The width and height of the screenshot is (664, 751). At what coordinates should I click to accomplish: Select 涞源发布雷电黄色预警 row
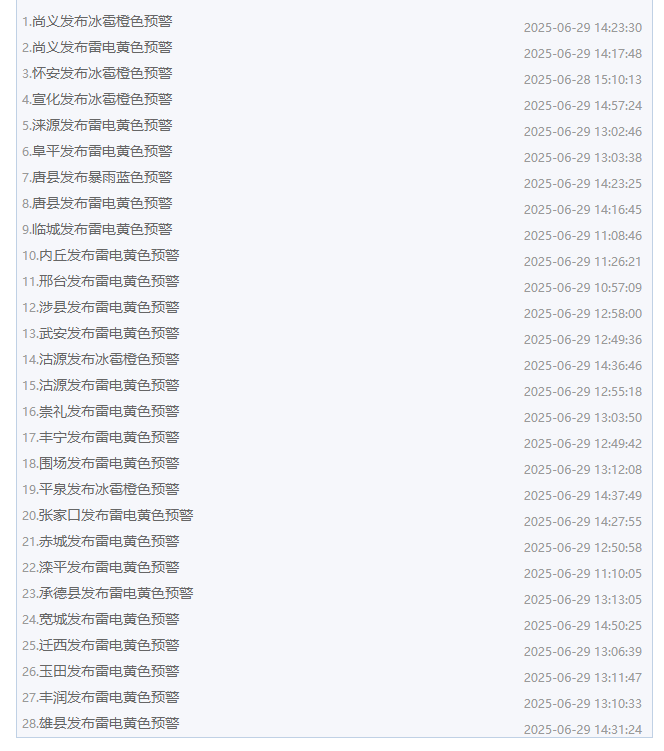(x=101, y=125)
